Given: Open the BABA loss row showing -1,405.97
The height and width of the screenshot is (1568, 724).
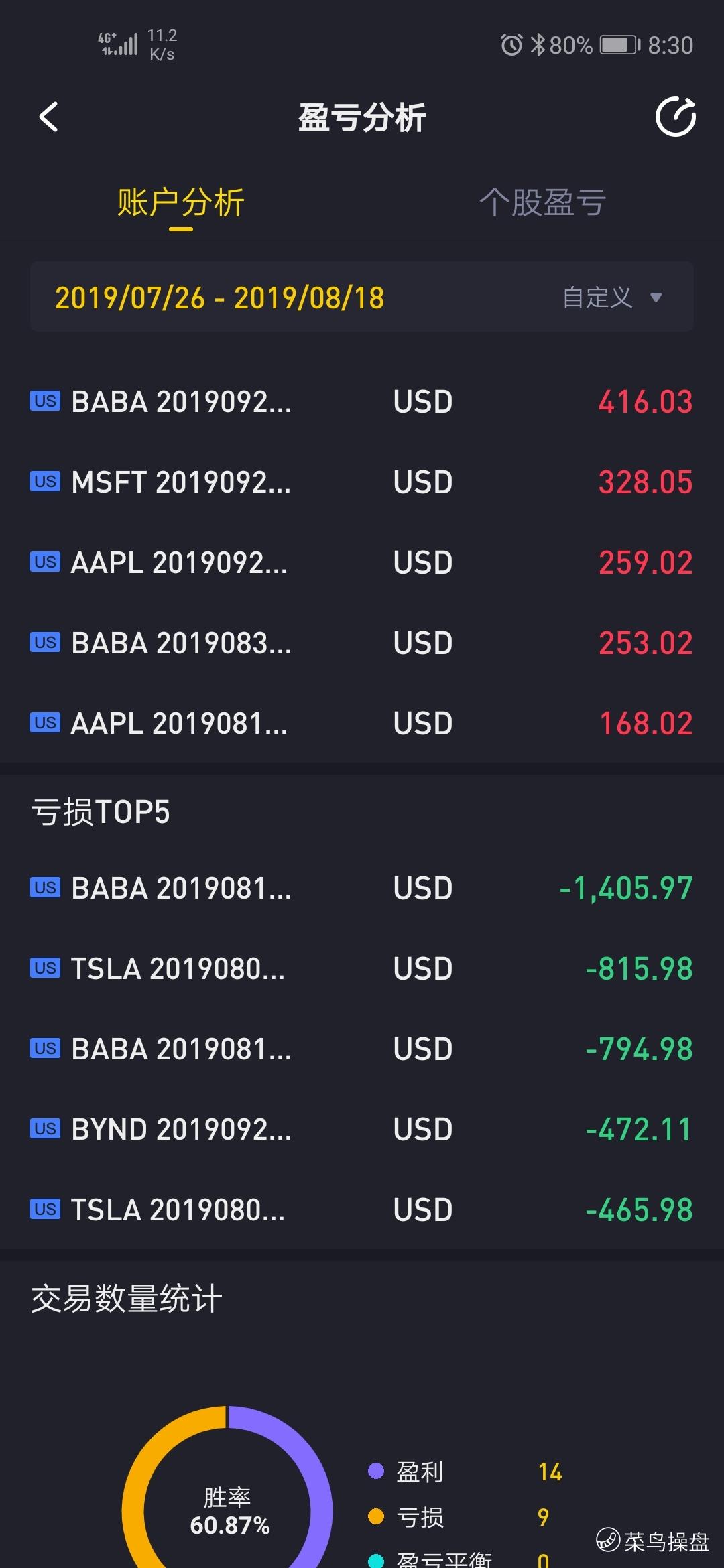Looking at the screenshot, I should coord(362,889).
